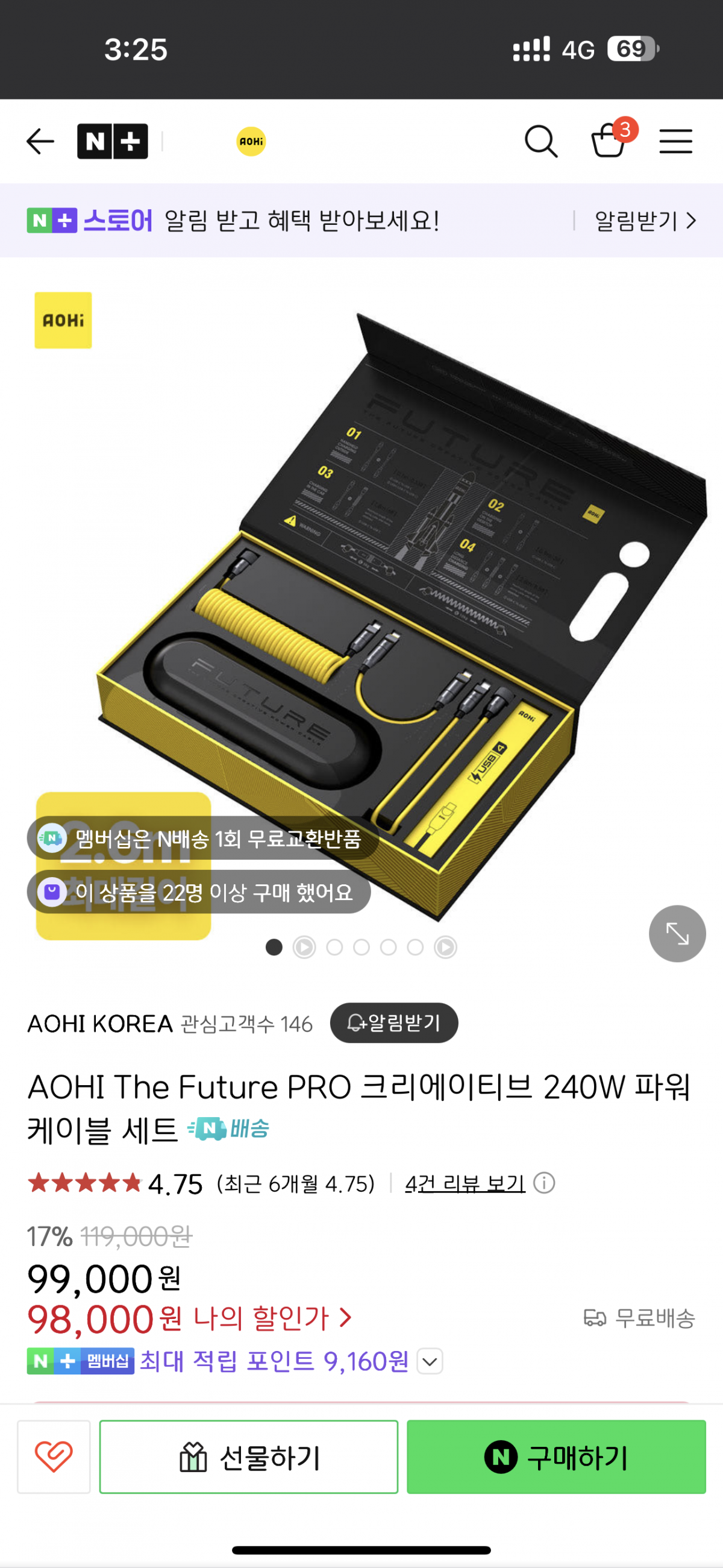Open the hamburger menu
The width and height of the screenshot is (723, 1568).
click(x=675, y=141)
